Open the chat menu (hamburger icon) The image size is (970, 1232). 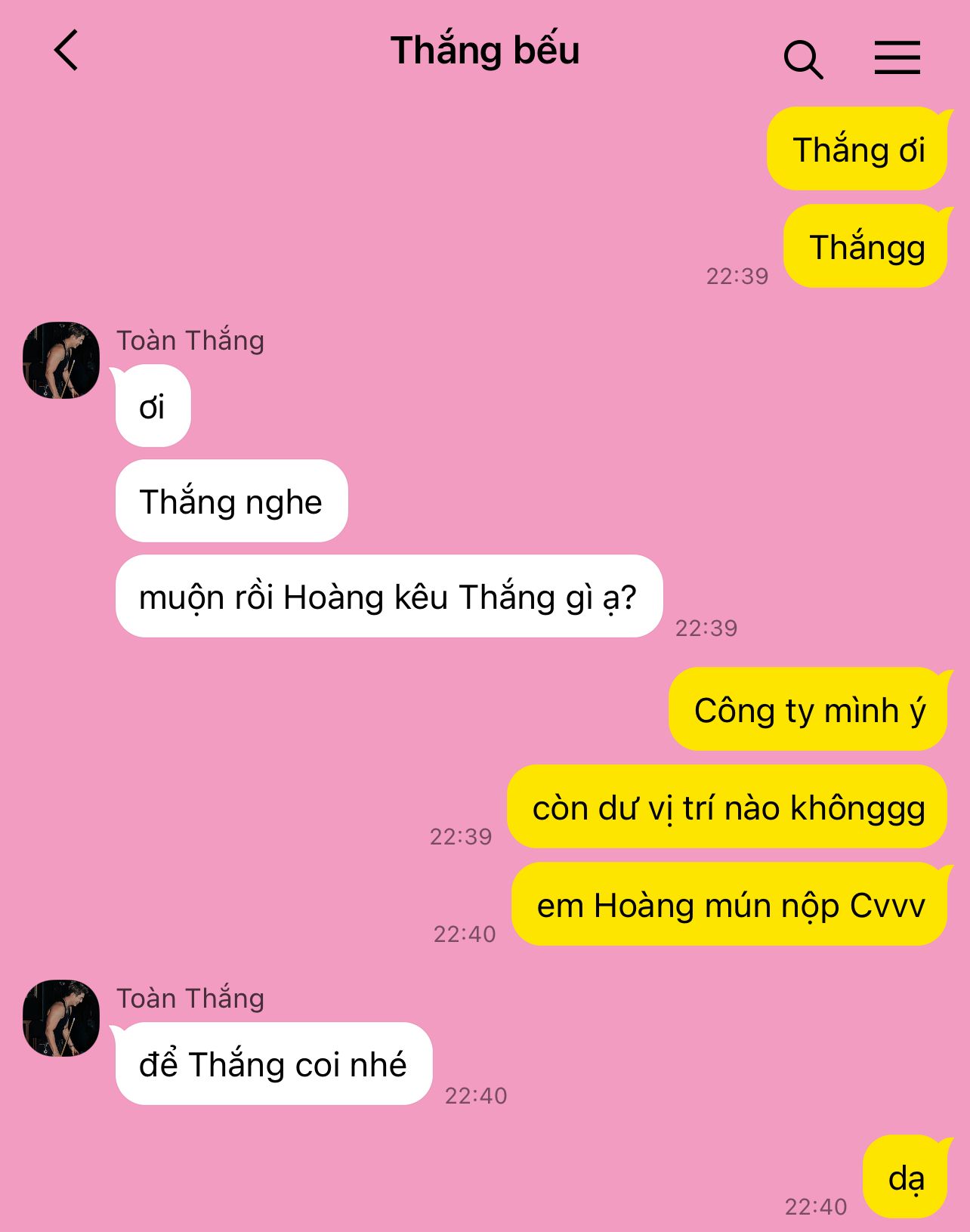[x=897, y=57]
